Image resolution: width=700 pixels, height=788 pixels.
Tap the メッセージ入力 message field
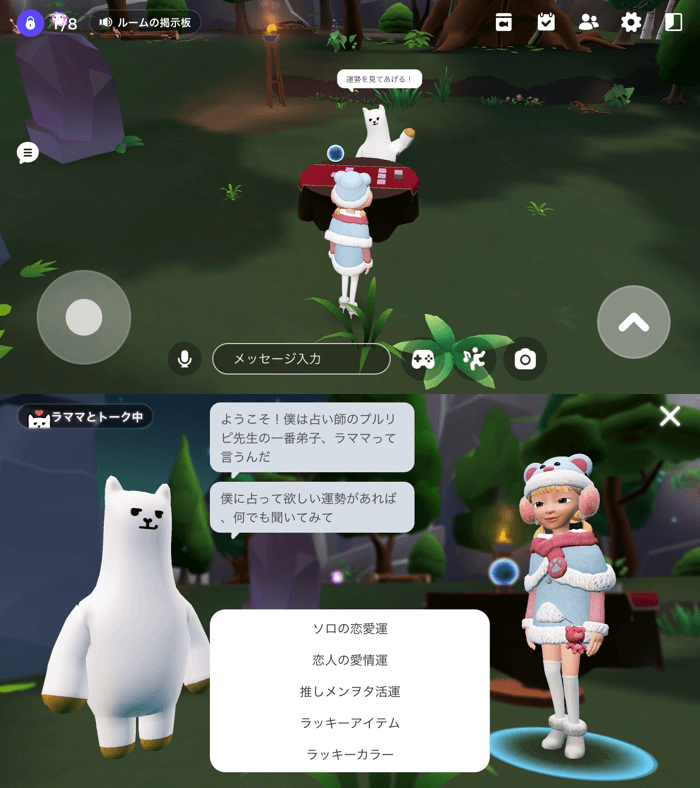[301, 358]
